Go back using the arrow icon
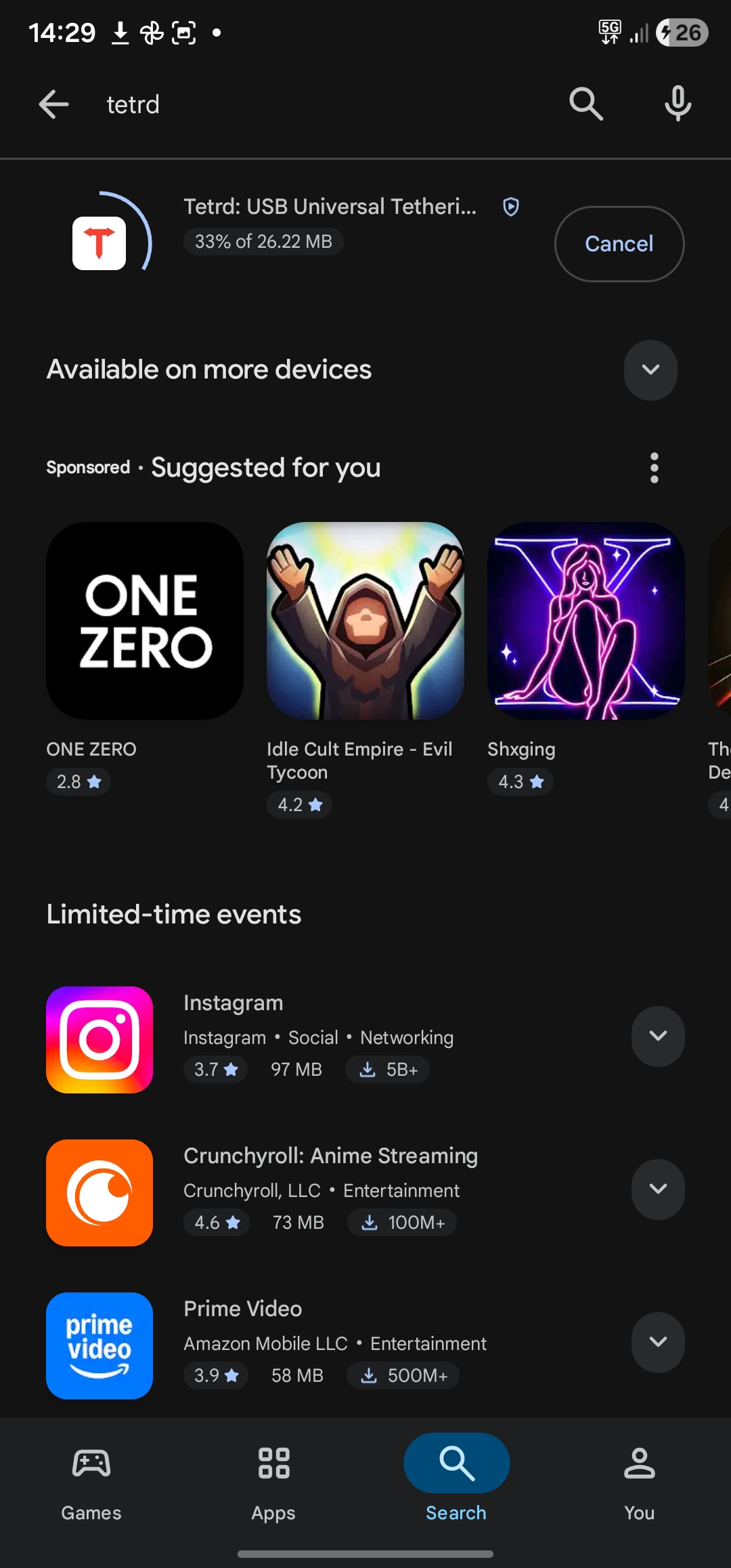The height and width of the screenshot is (1568, 731). tap(54, 105)
